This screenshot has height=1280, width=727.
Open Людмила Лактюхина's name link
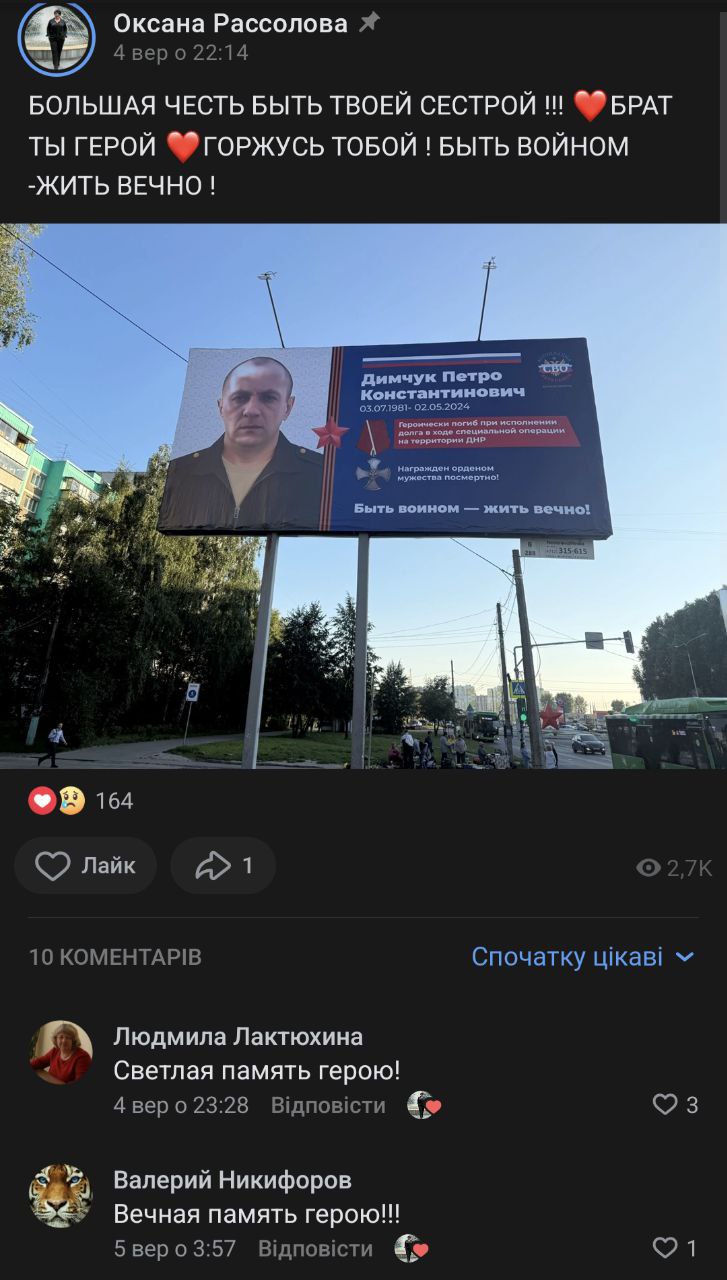238,1036
